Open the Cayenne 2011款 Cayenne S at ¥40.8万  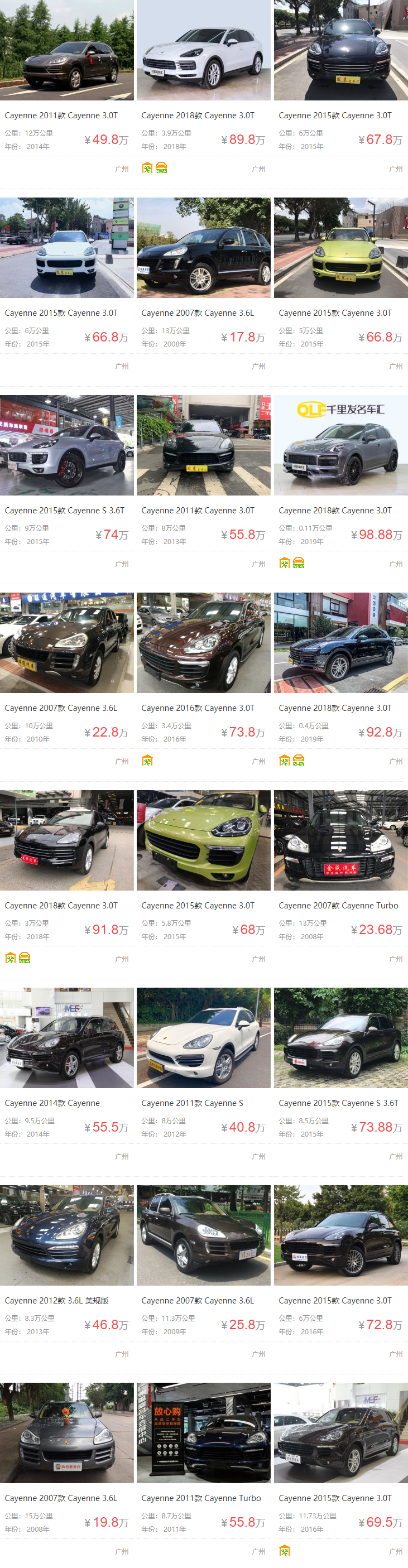tap(203, 1038)
